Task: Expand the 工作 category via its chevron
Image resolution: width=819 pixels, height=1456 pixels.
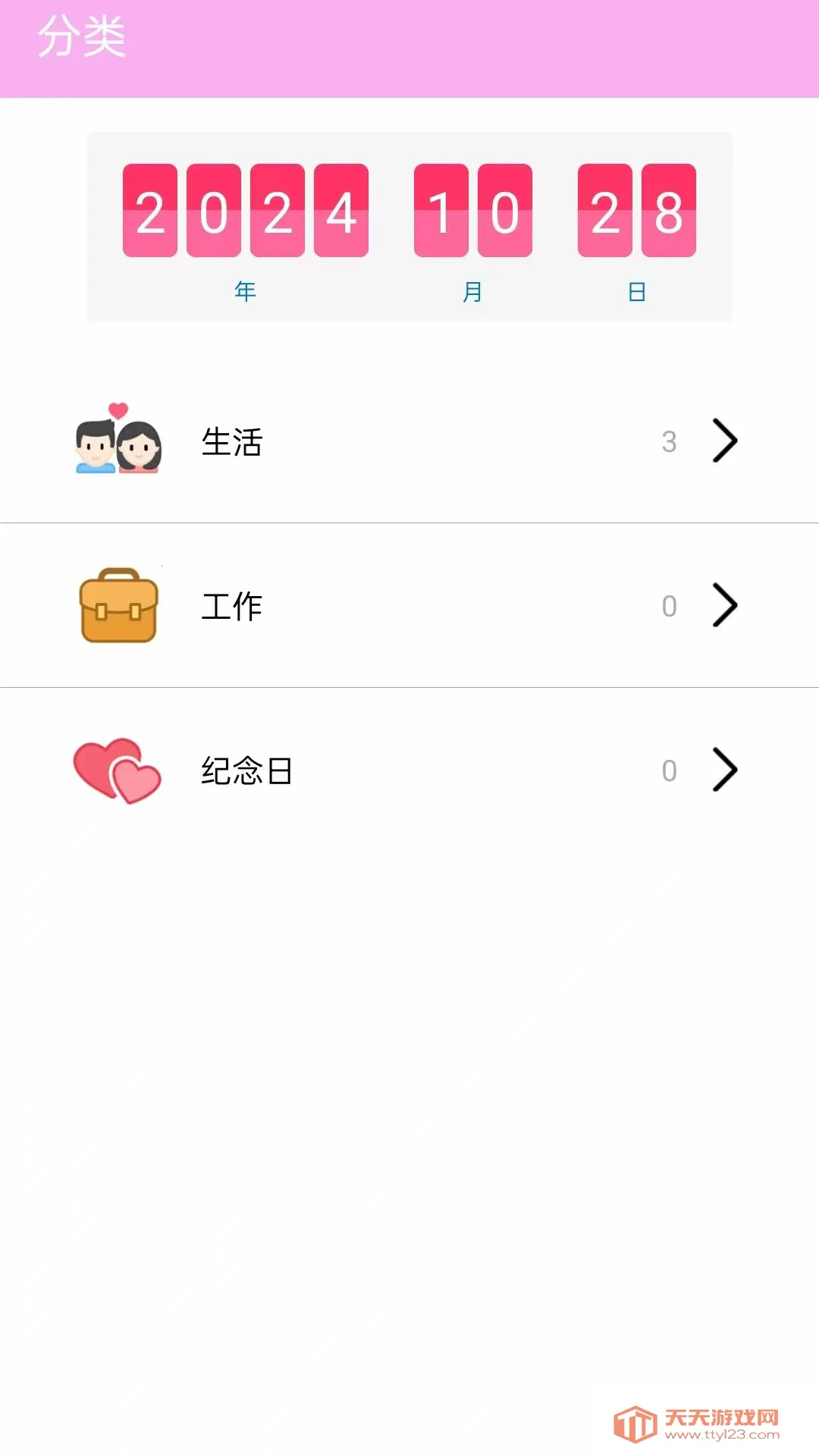Action: pos(723,605)
